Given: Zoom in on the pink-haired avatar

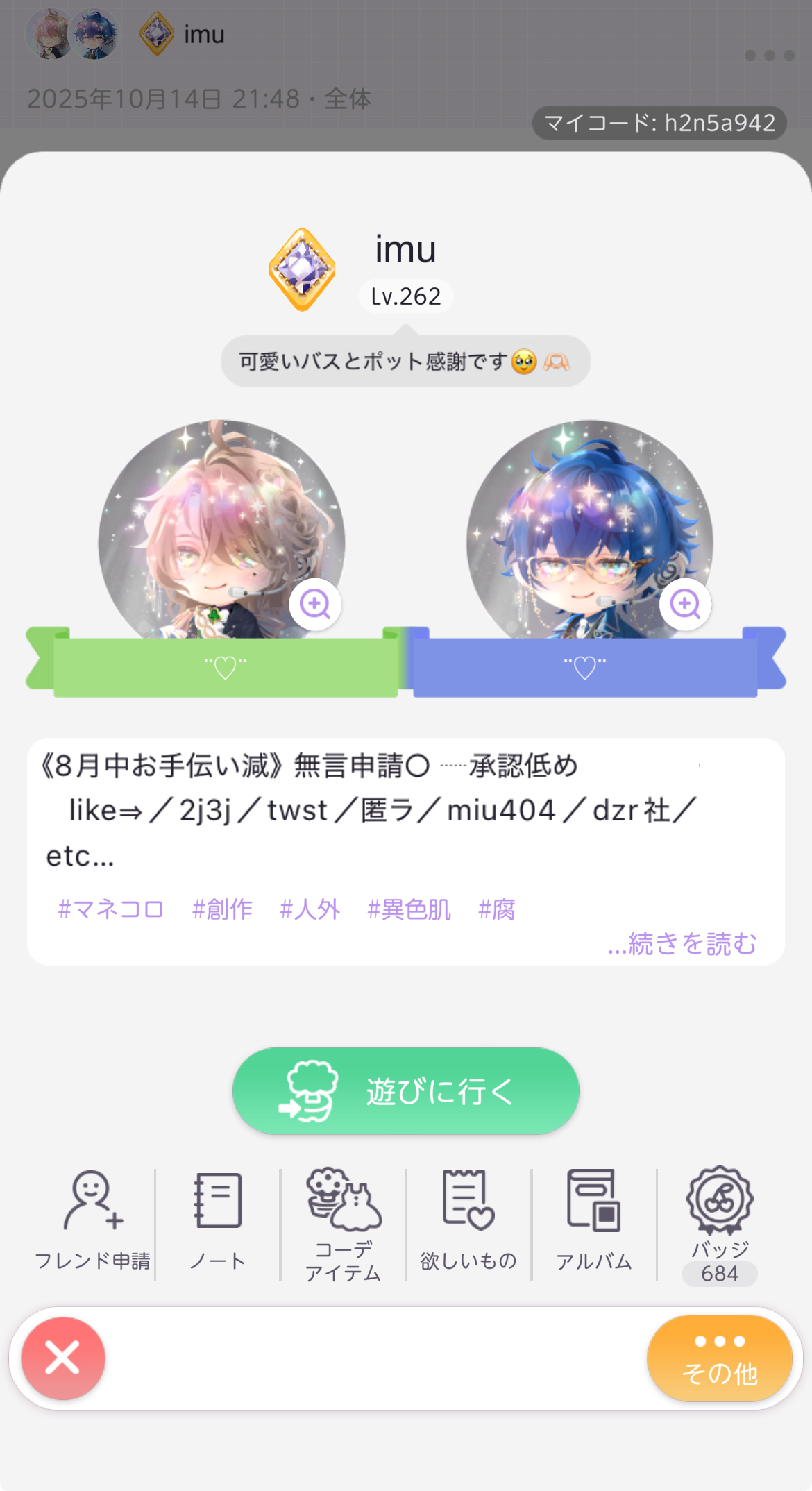Looking at the screenshot, I should (315, 604).
